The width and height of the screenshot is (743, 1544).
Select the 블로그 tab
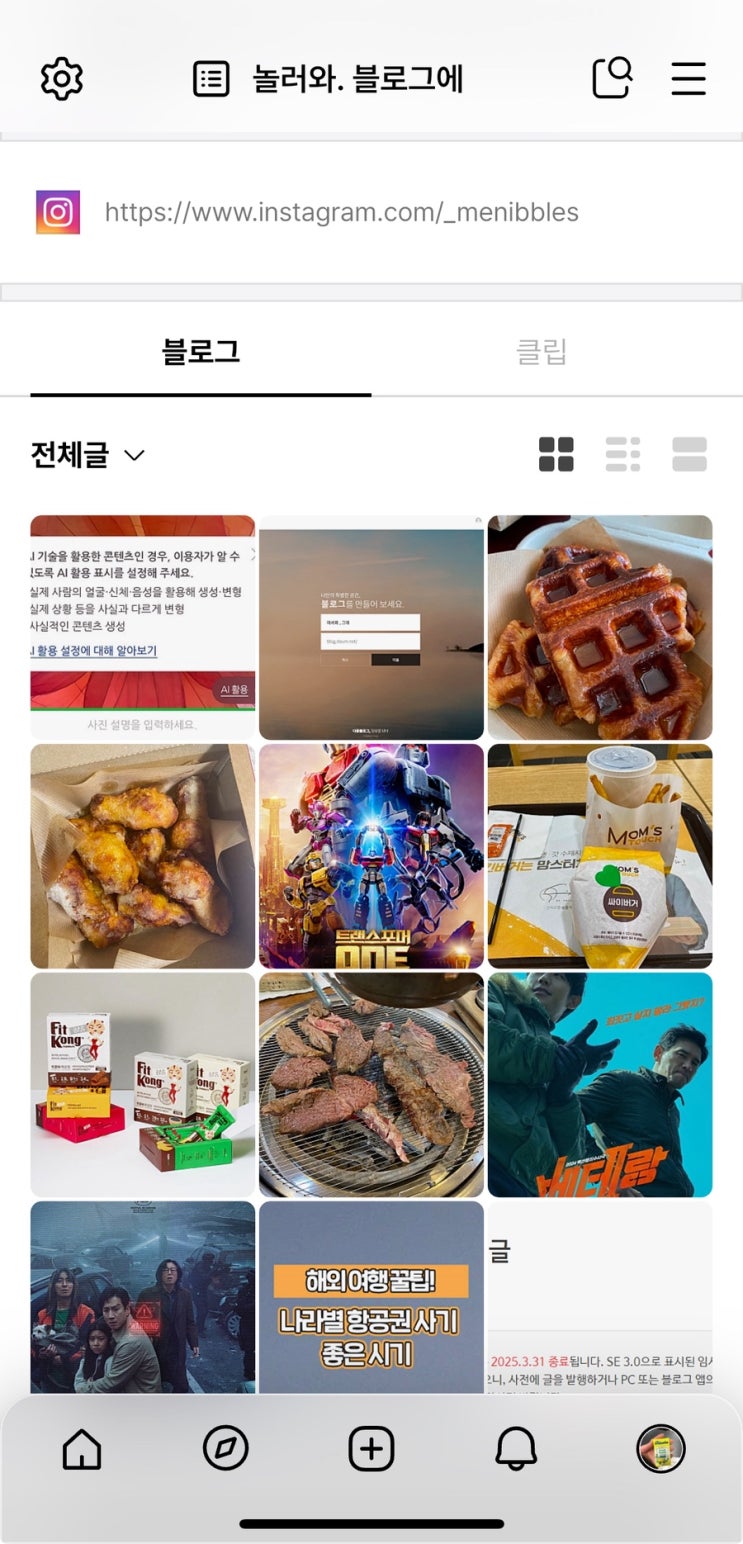point(201,352)
